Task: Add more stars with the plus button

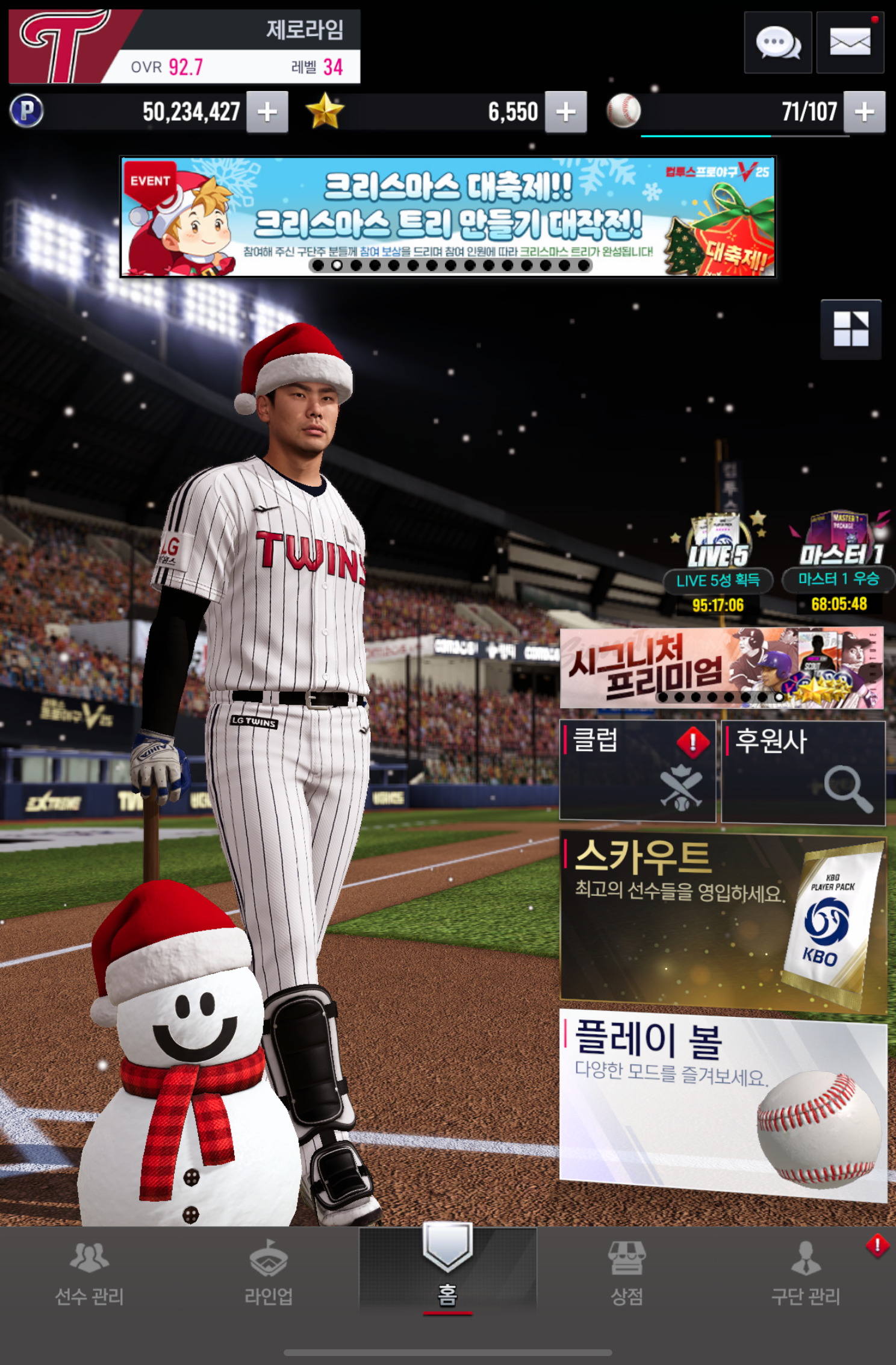Action: (x=565, y=112)
